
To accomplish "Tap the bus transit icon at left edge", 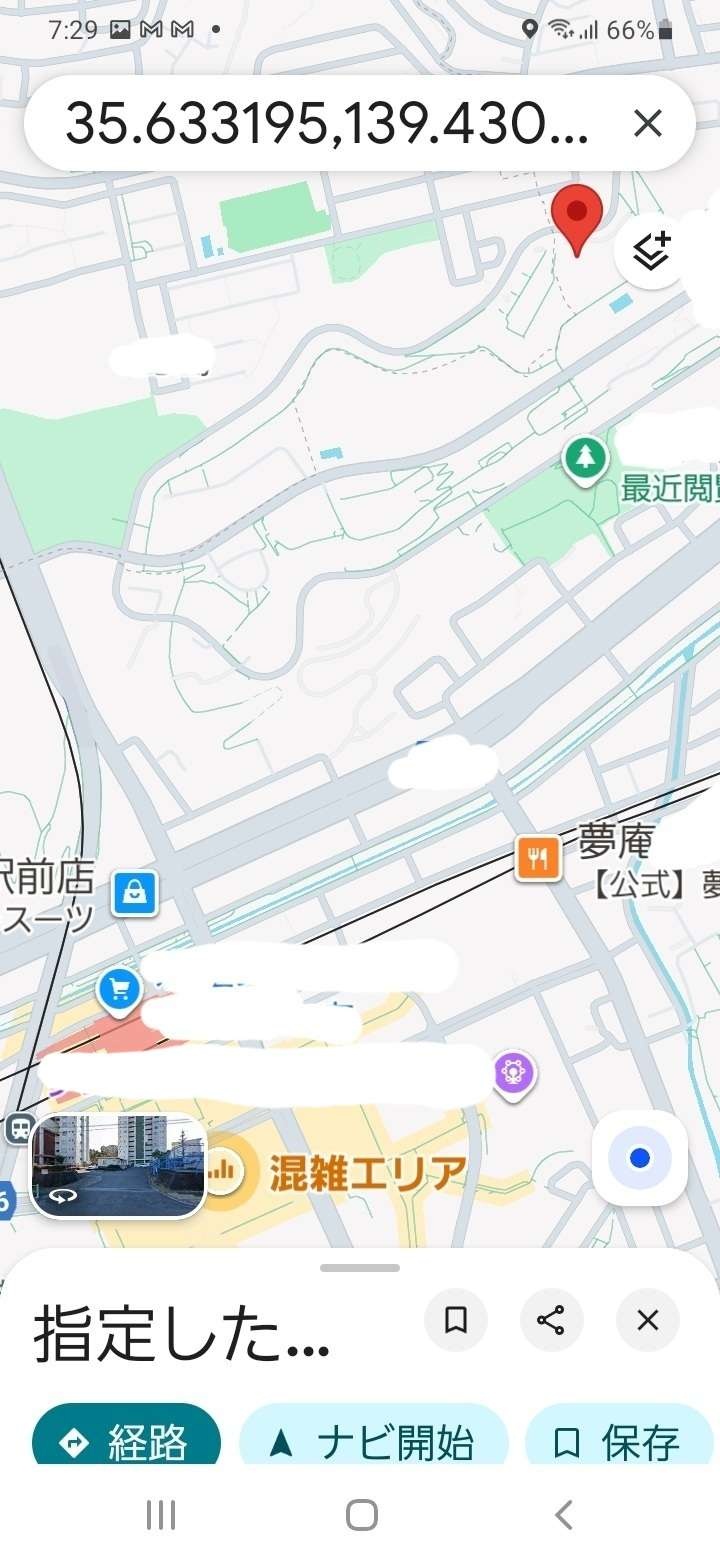I will [20, 1128].
